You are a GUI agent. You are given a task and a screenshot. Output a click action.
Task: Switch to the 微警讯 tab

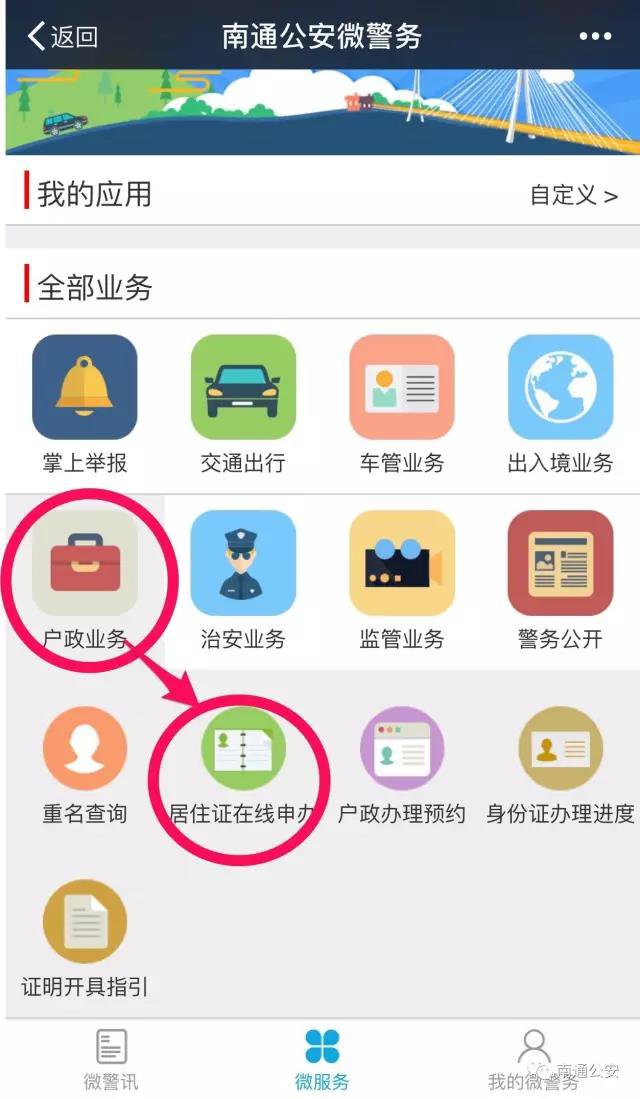pos(111,1058)
